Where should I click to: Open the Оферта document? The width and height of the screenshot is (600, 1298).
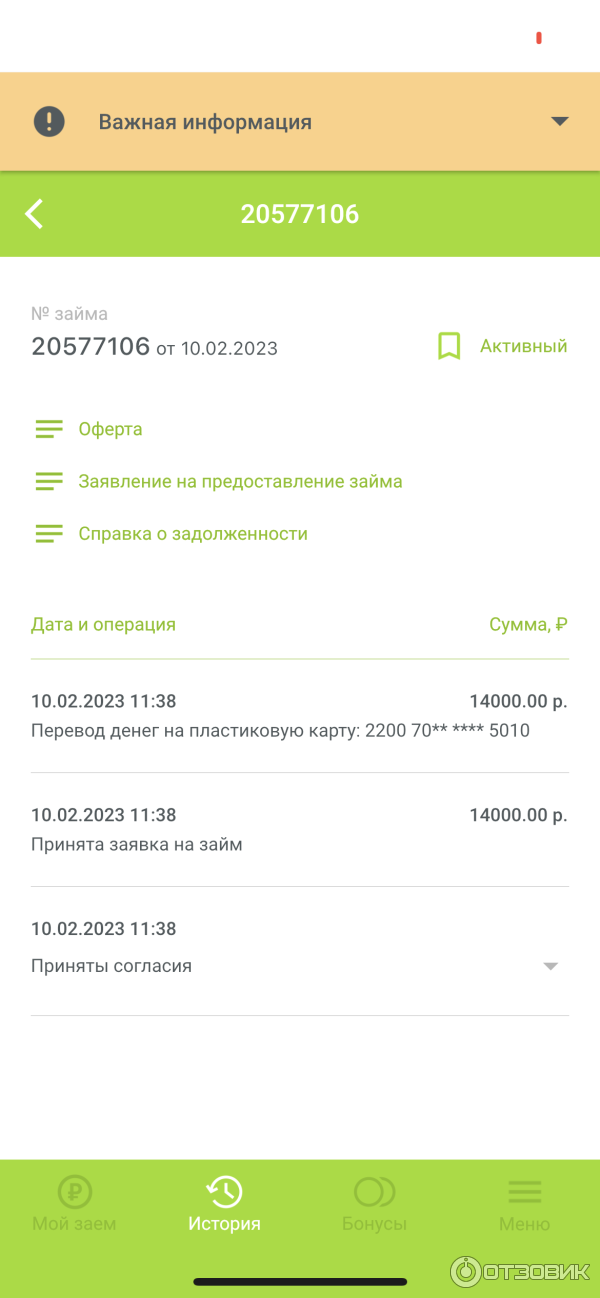(110, 429)
